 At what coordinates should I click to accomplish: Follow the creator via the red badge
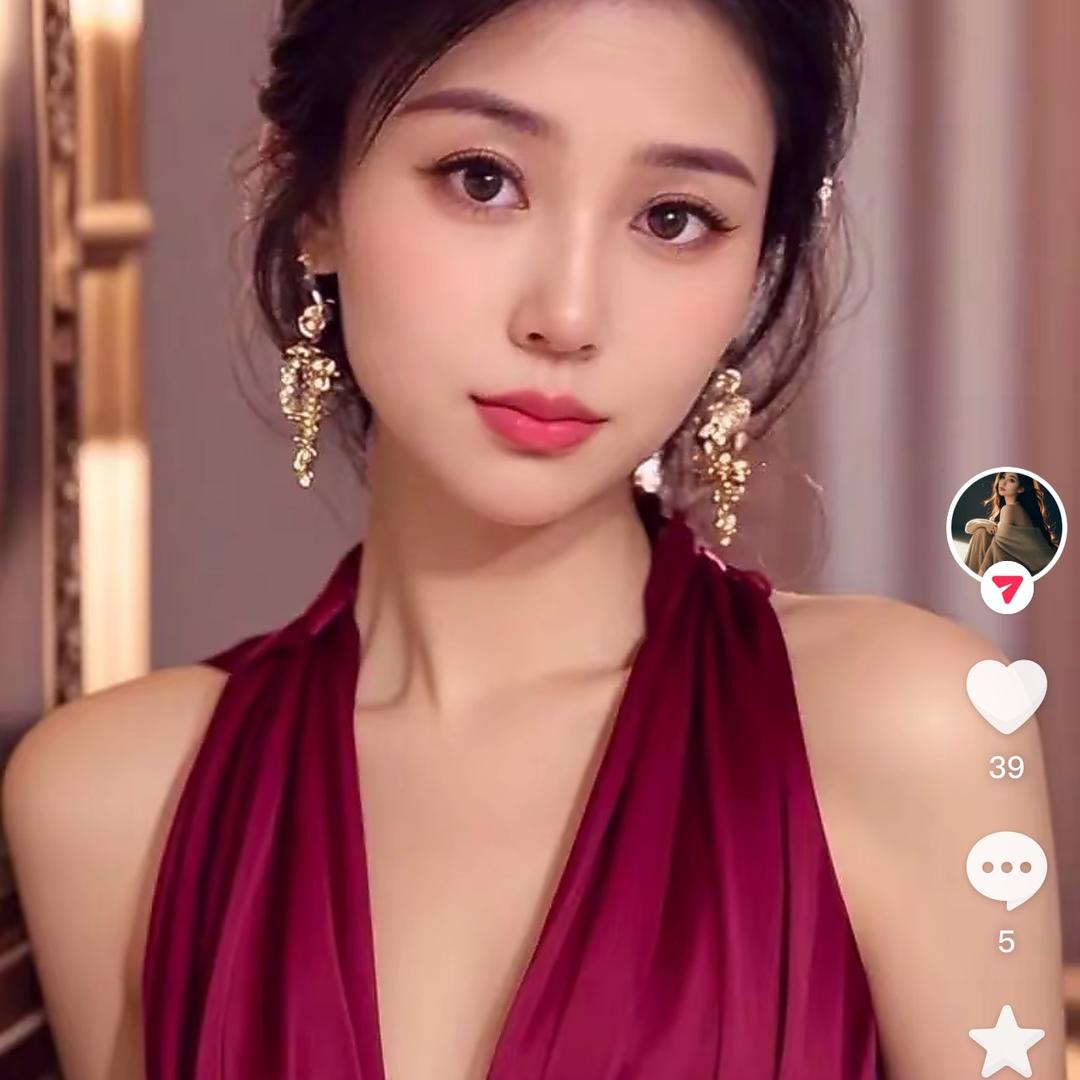(1006, 591)
